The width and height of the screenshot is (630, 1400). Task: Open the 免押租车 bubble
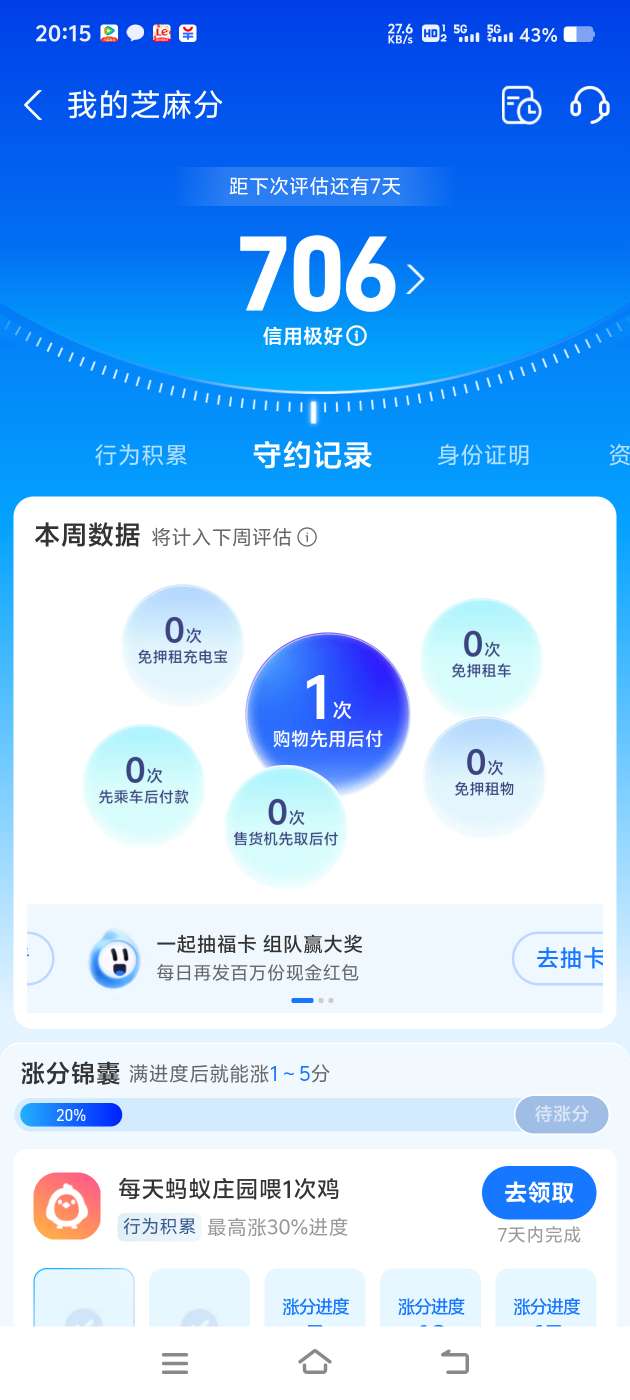[x=481, y=655]
